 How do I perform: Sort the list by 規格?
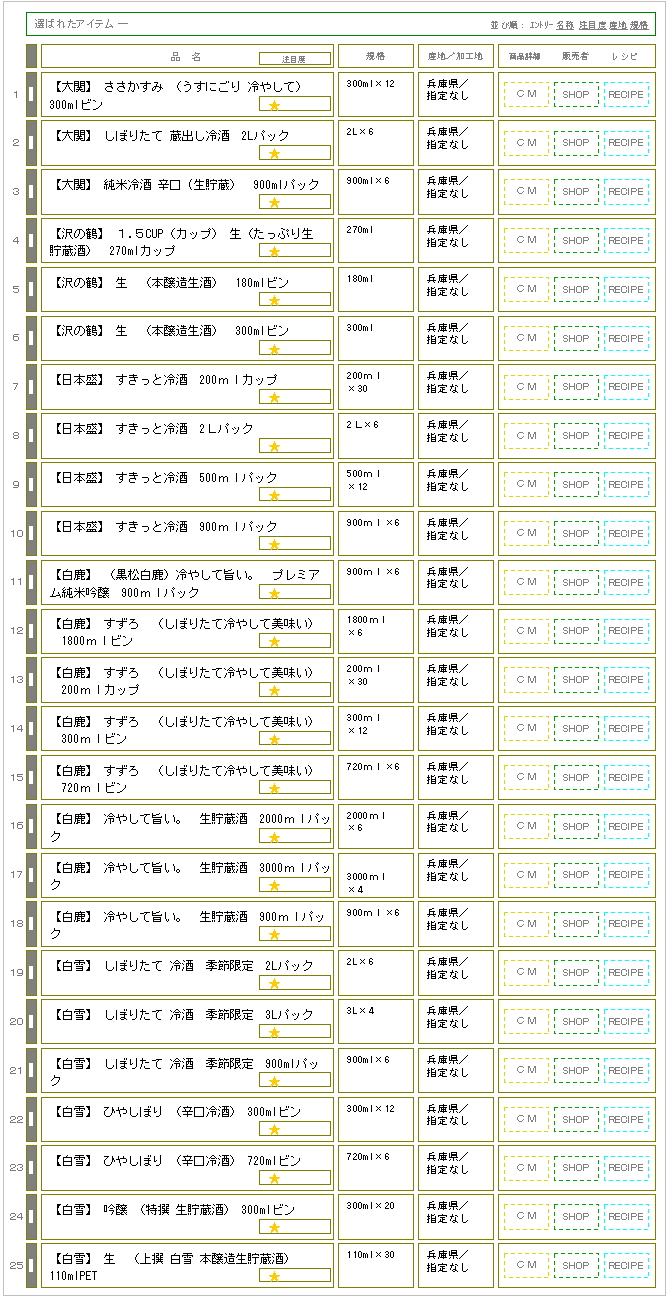[639, 24]
